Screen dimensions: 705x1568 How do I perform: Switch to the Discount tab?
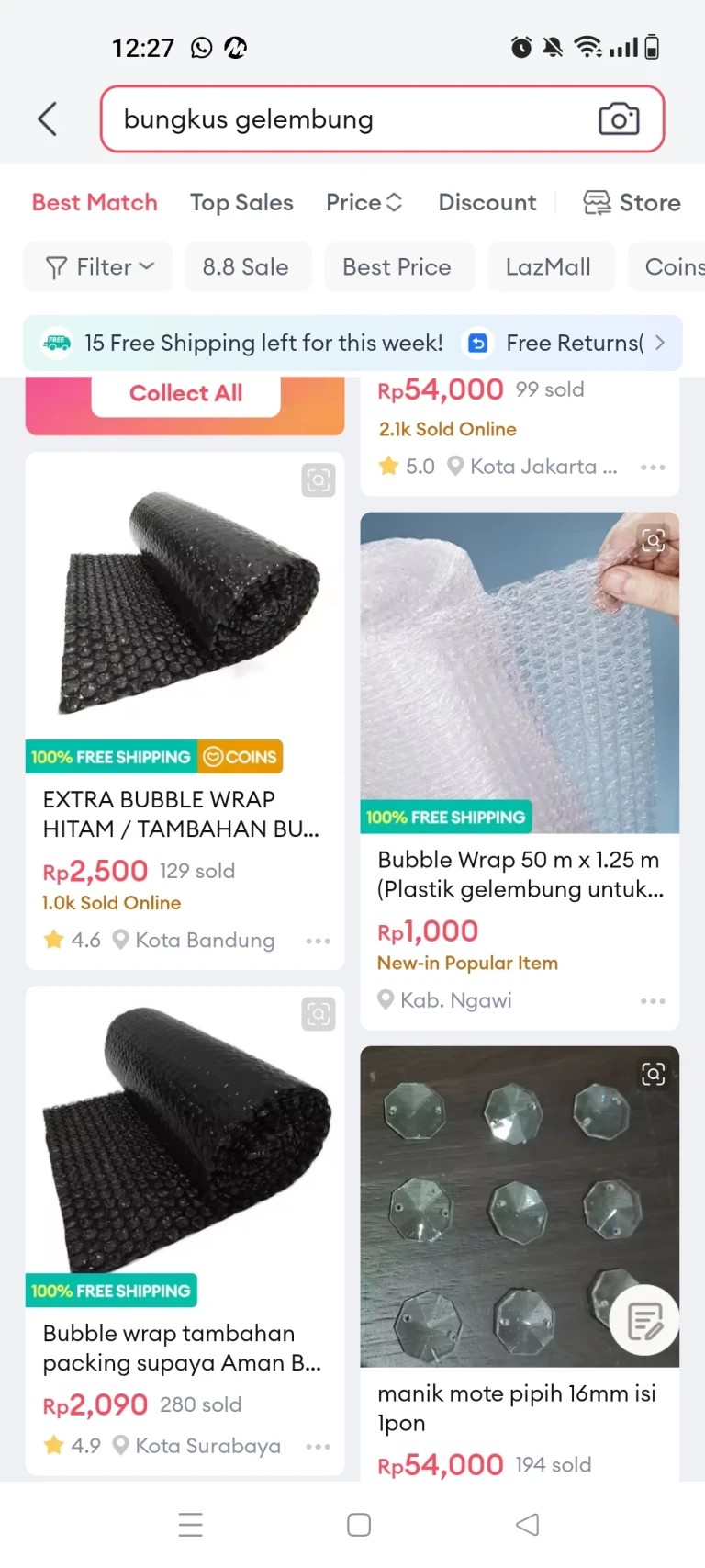click(x=487, y=202)
